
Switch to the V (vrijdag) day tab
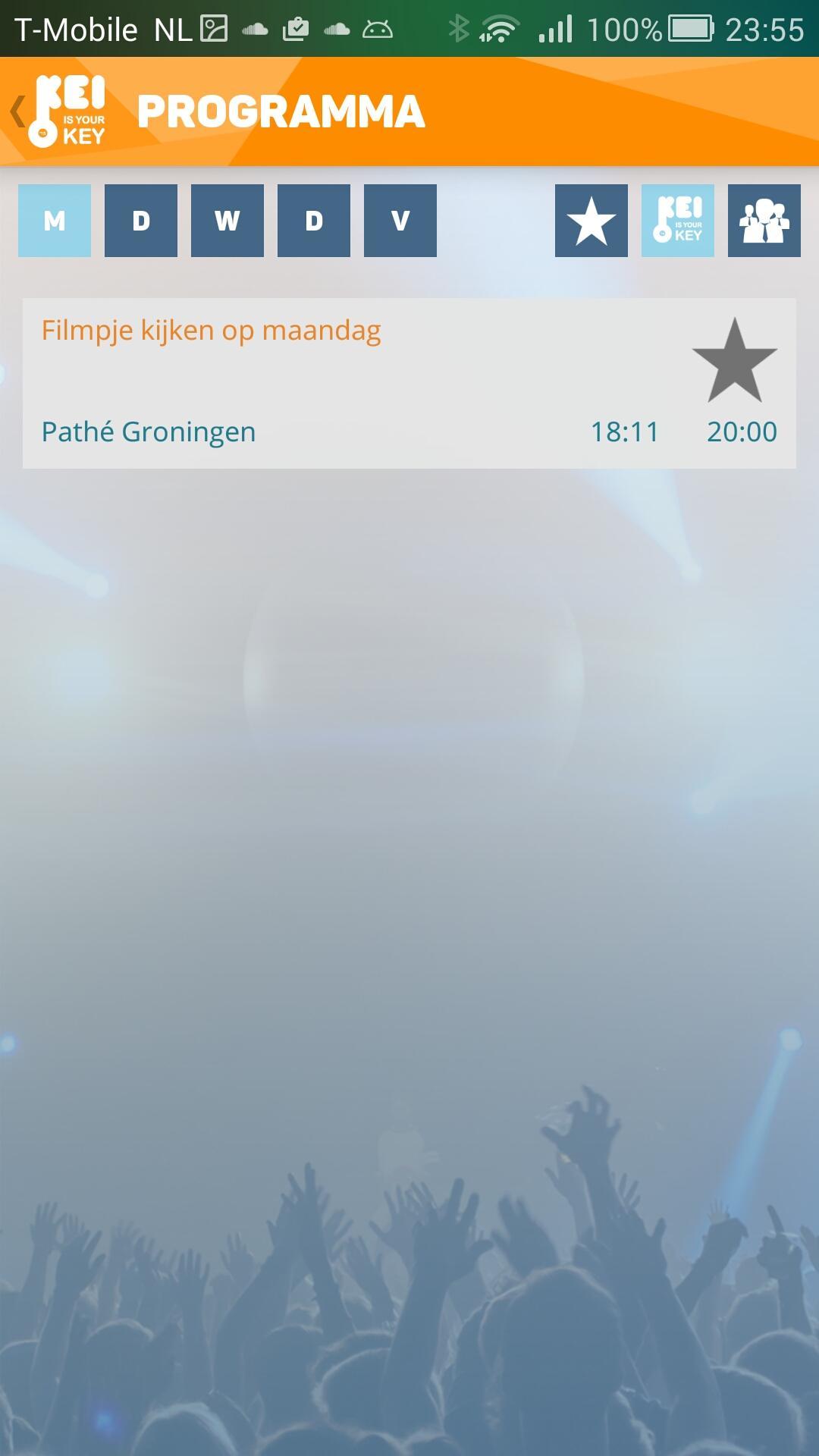pyautogui.click(x=400, y=221)
